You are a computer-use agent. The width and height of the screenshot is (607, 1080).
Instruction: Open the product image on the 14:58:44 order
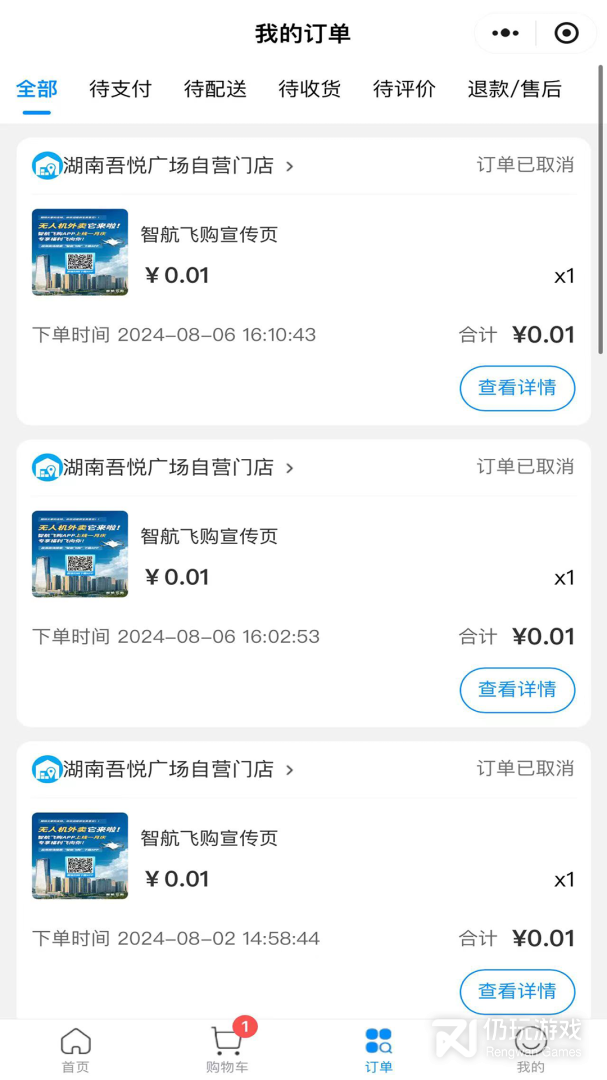coord(80,856)
